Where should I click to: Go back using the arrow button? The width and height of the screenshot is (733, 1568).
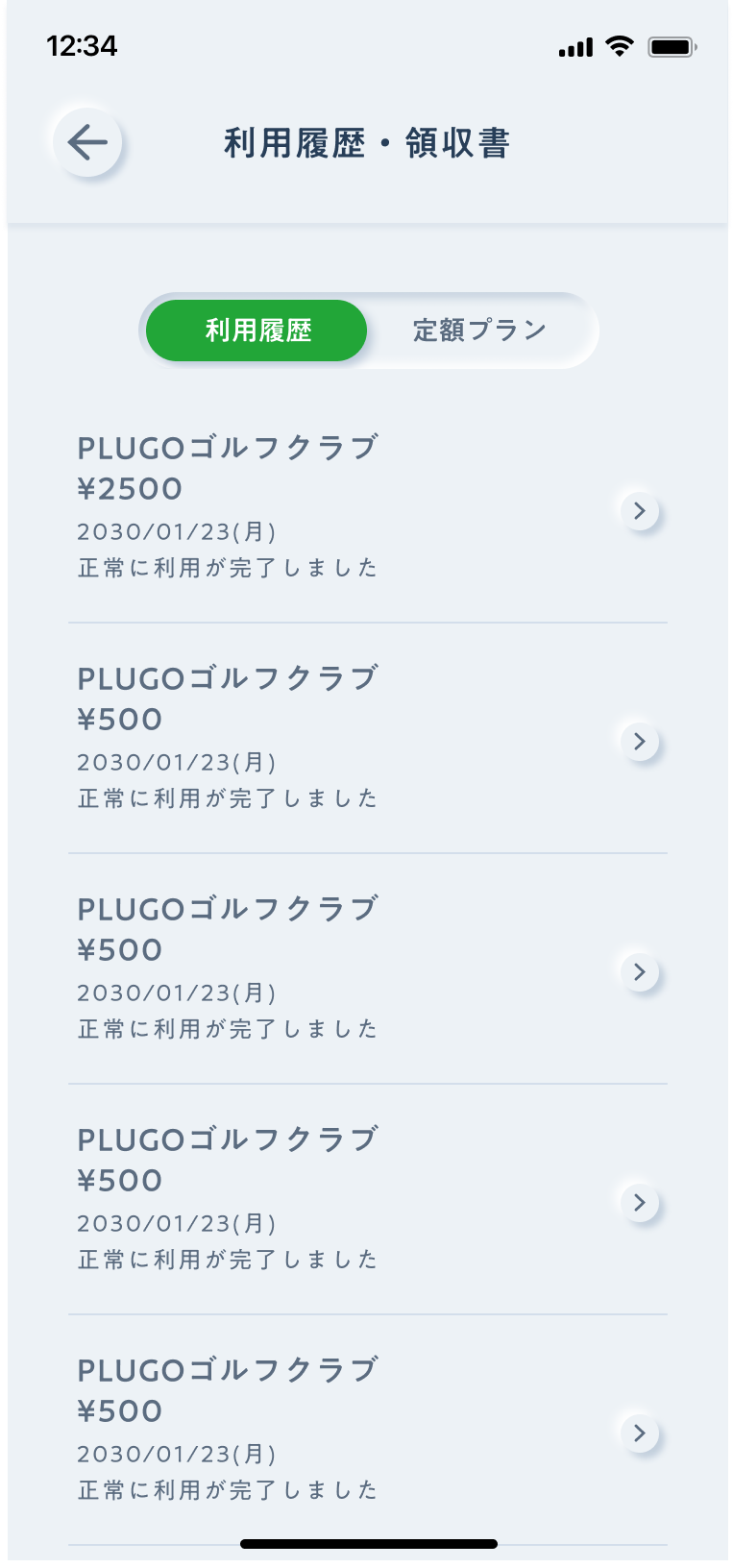(x=87, y=143)
